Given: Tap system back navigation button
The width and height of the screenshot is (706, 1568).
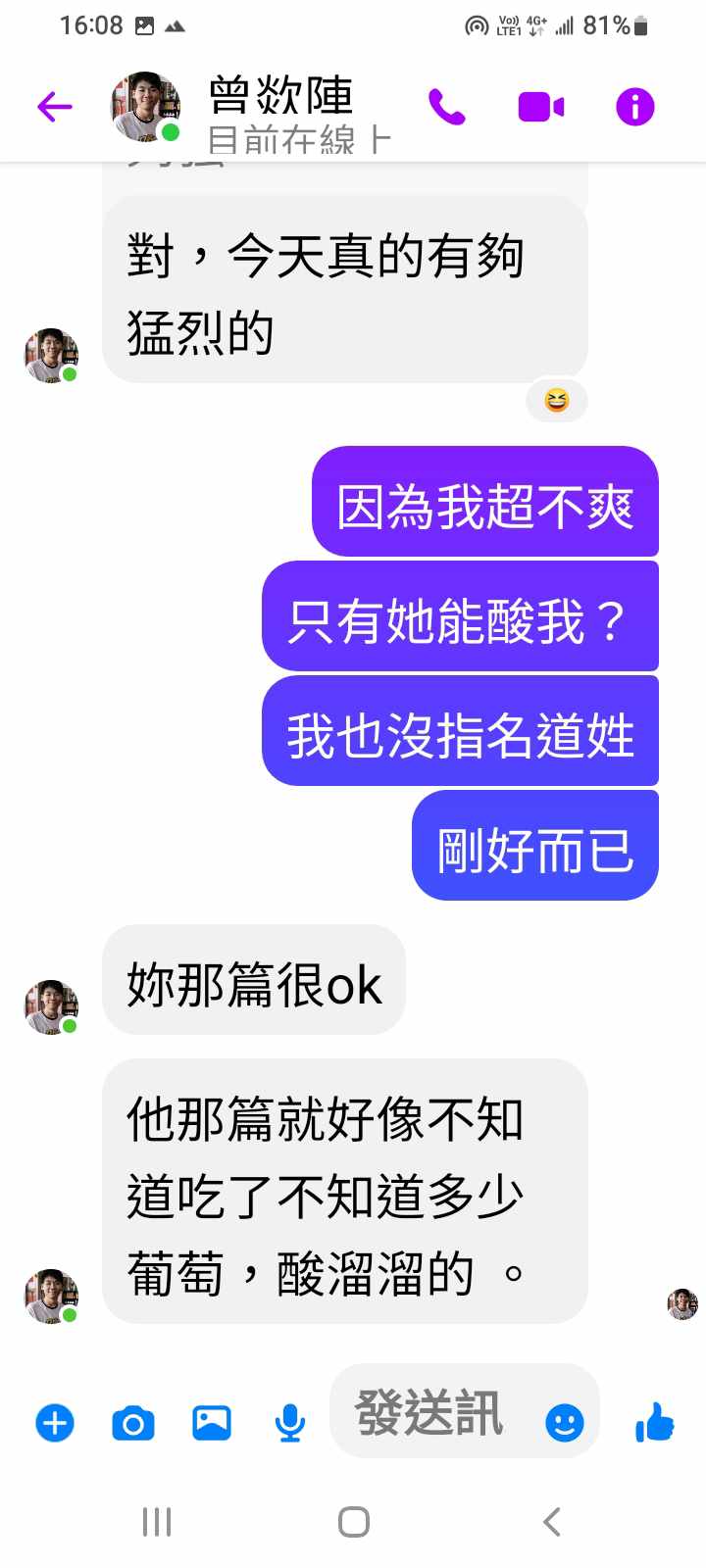Looking at the screenshot, I should click(x=551, y=1522).
